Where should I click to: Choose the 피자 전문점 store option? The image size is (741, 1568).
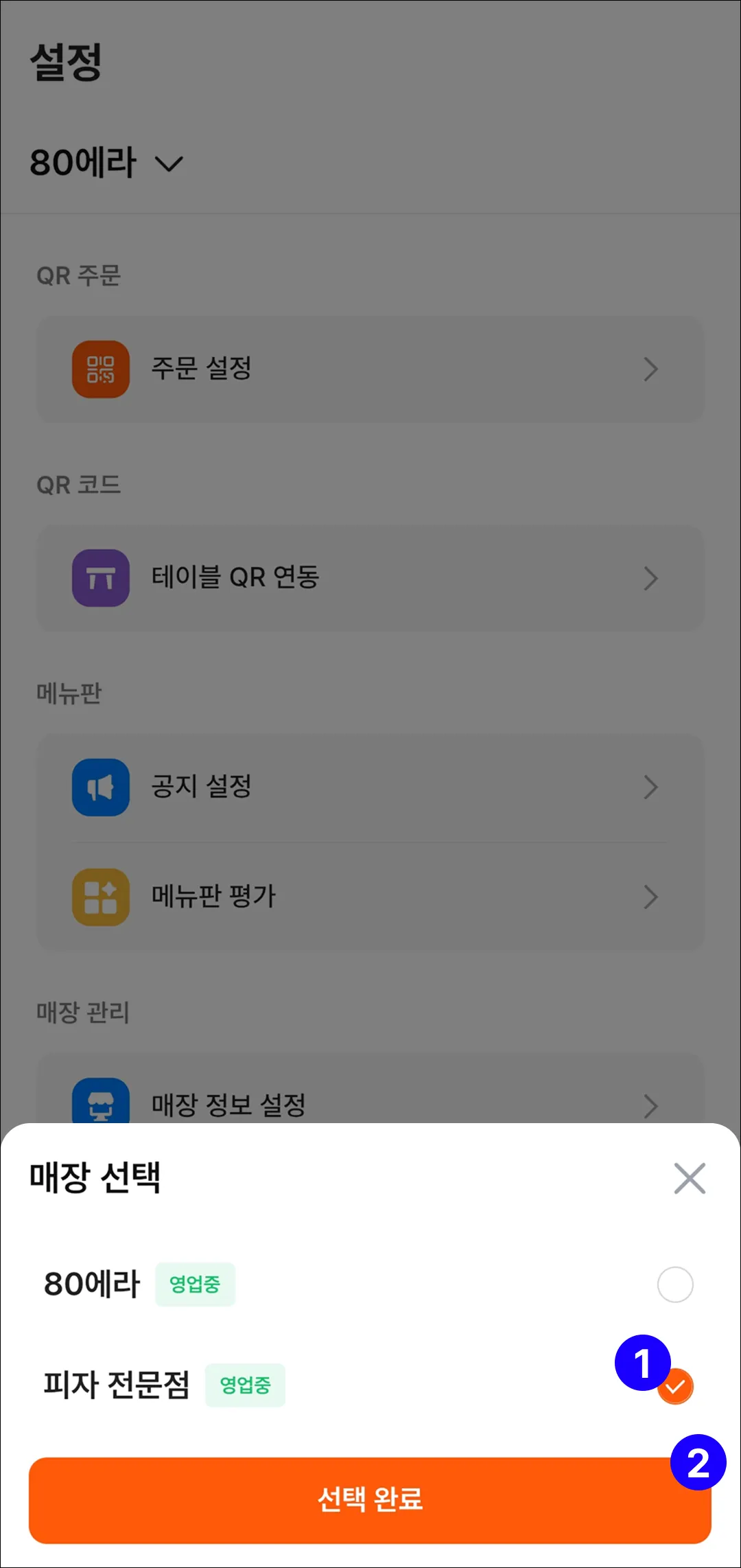click(677, 1387)
